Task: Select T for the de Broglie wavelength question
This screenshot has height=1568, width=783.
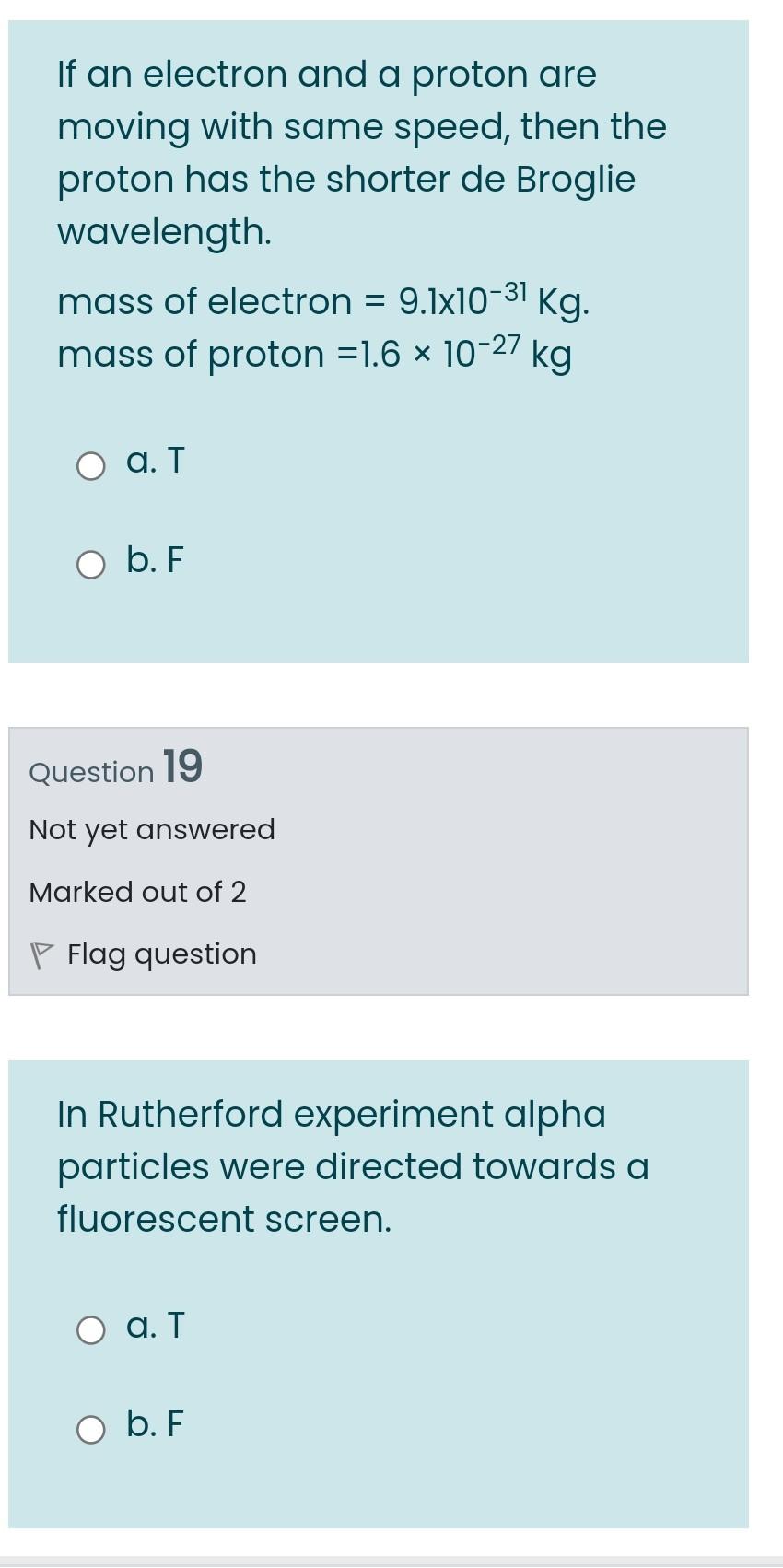Action: pyautogui.click(x=90, y=466)
